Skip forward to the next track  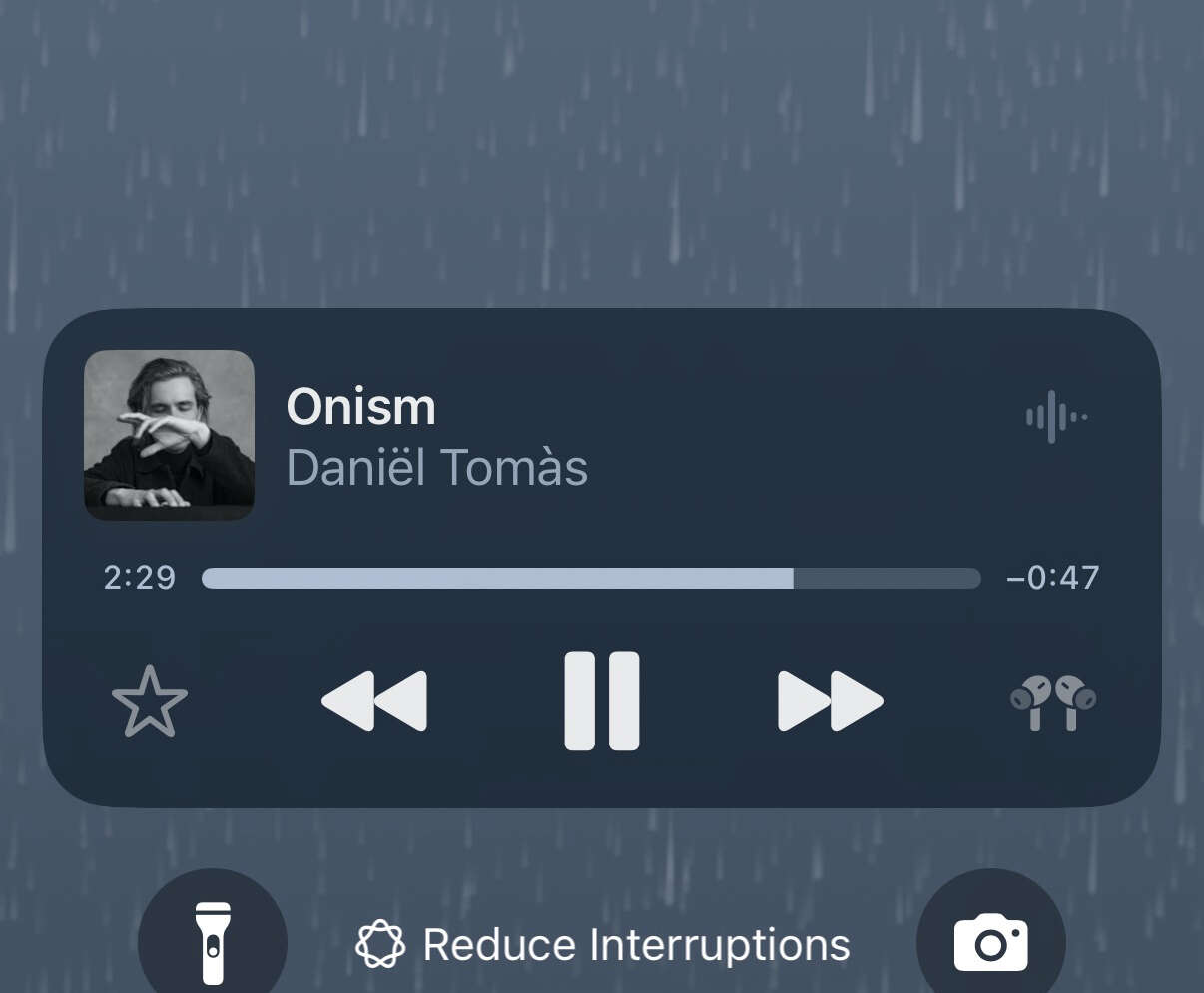[830, 701]
